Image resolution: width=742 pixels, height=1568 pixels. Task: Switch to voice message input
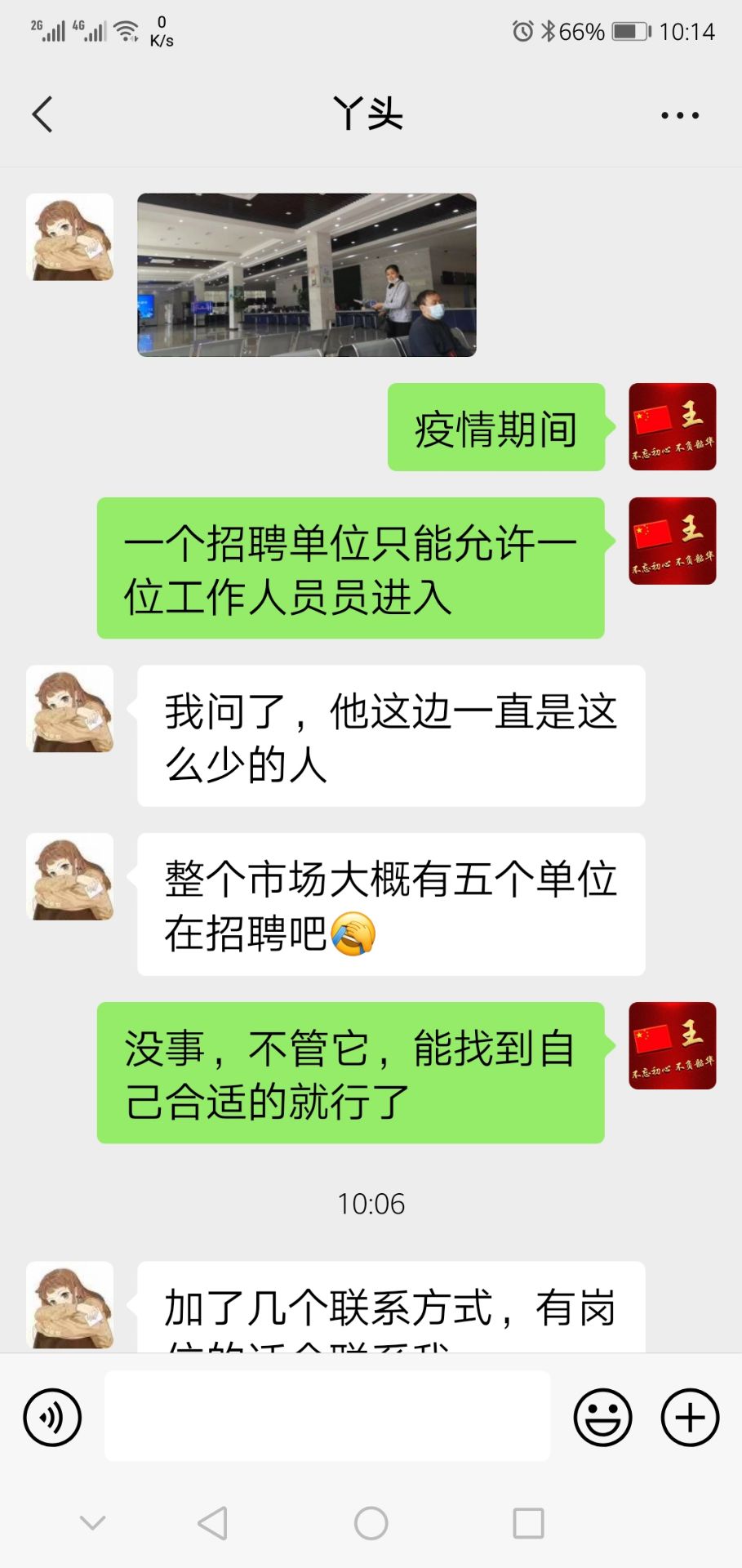(x=52, y=1417)
